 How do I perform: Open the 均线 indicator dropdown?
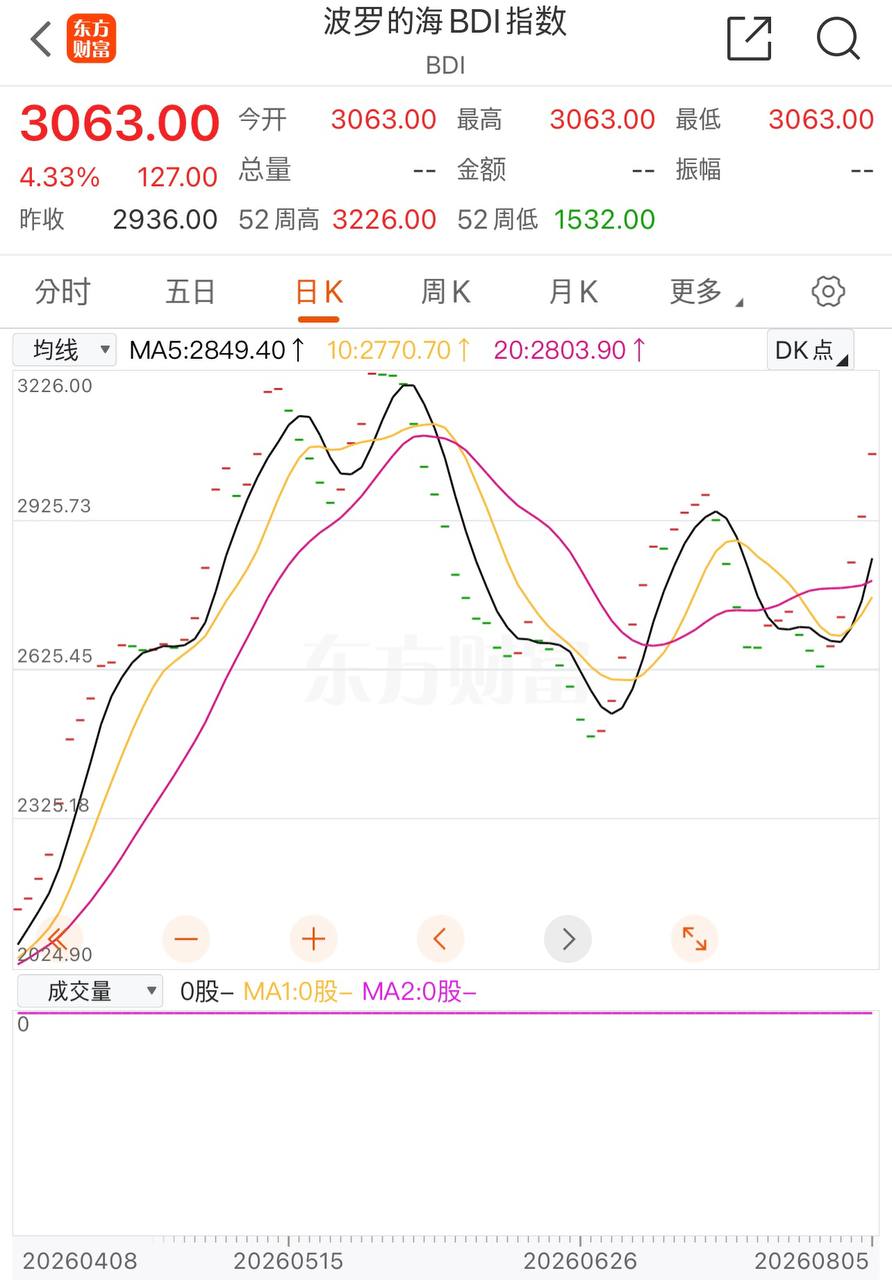point(65,350)
